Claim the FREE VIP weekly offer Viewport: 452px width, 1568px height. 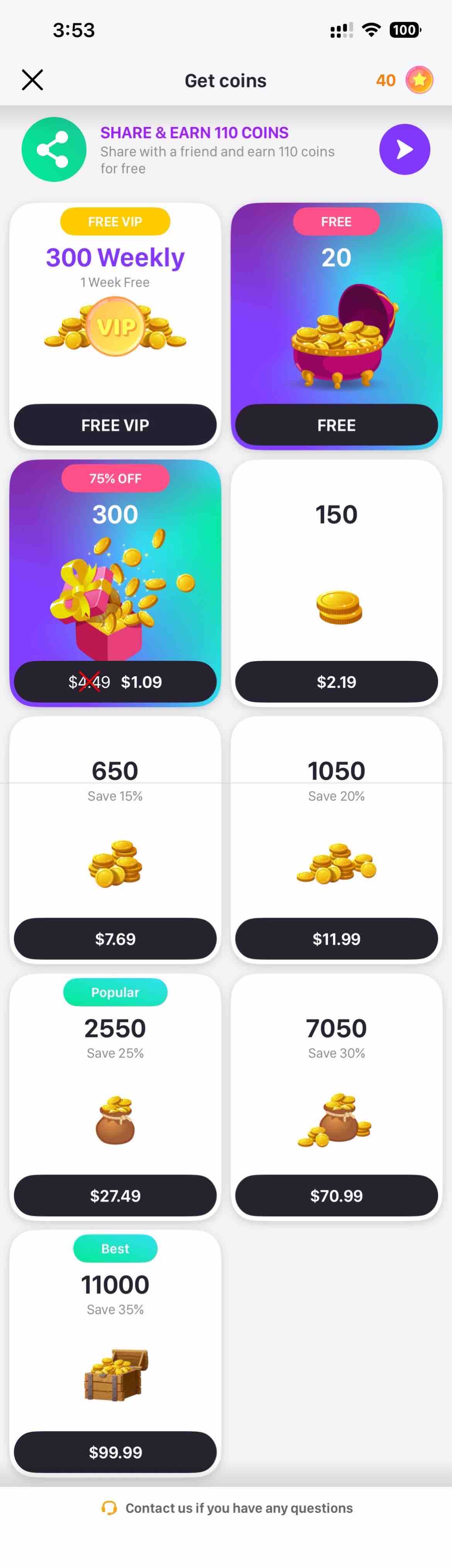coord(115,425)
